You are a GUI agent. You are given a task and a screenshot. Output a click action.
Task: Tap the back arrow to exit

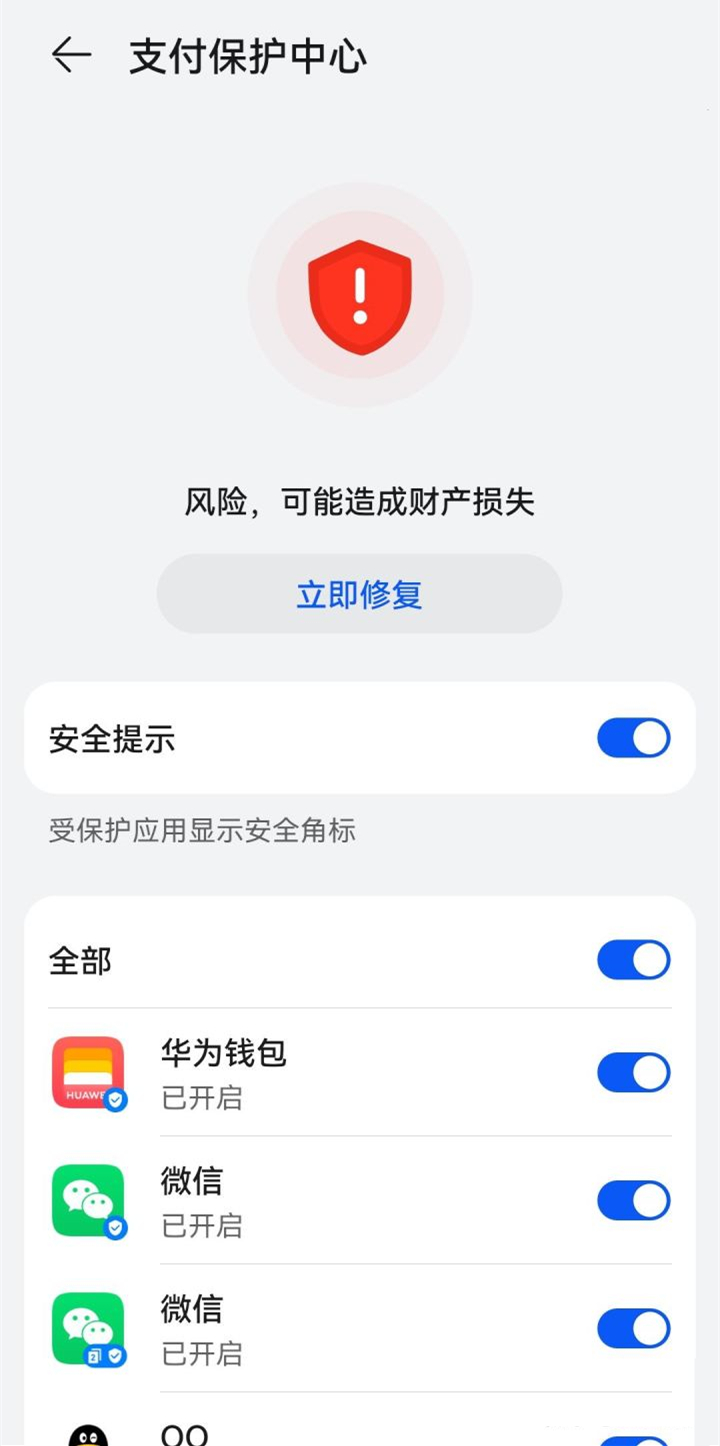click(68, 57)
